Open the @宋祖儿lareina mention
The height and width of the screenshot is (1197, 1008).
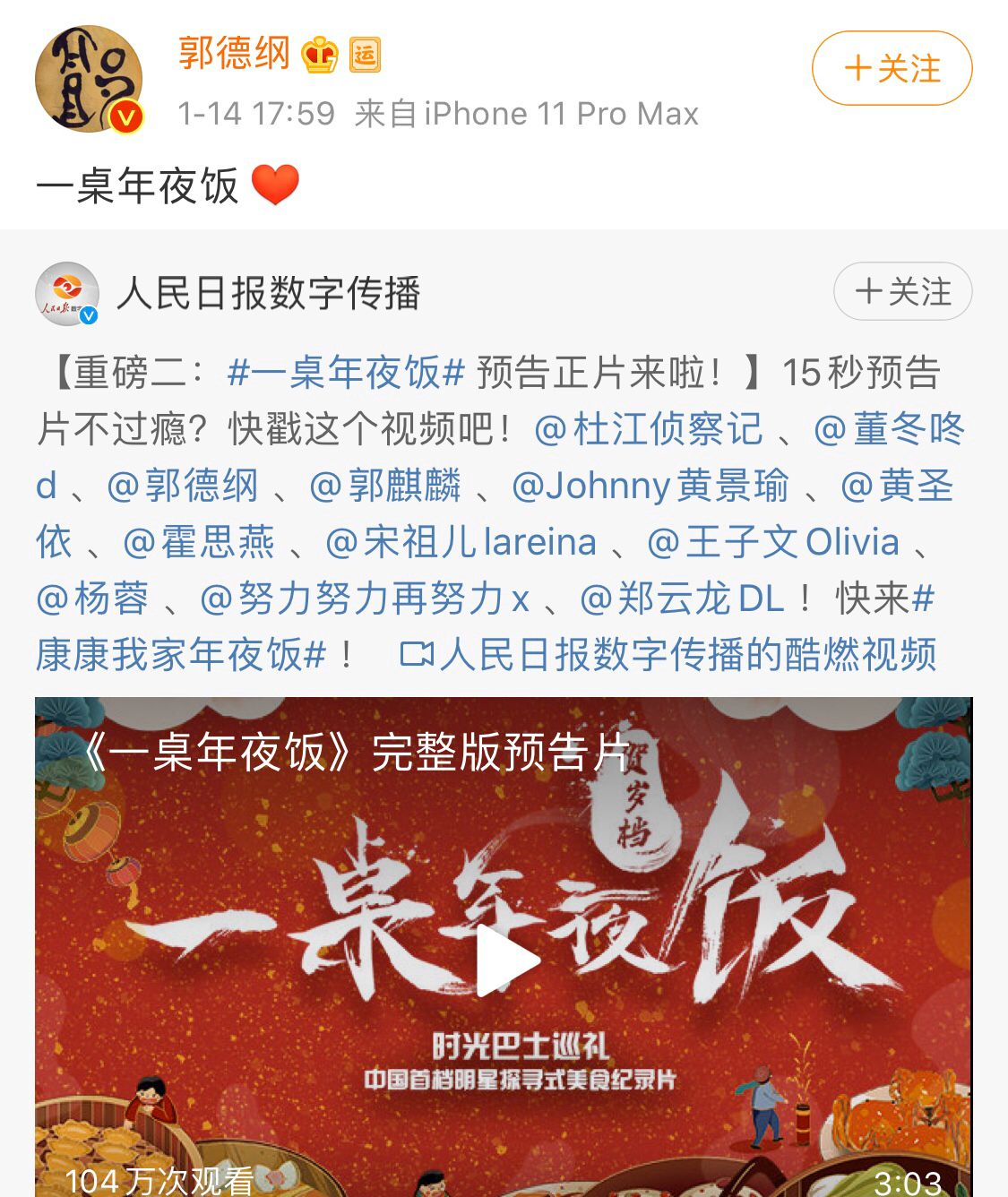(x=461, y=542)
